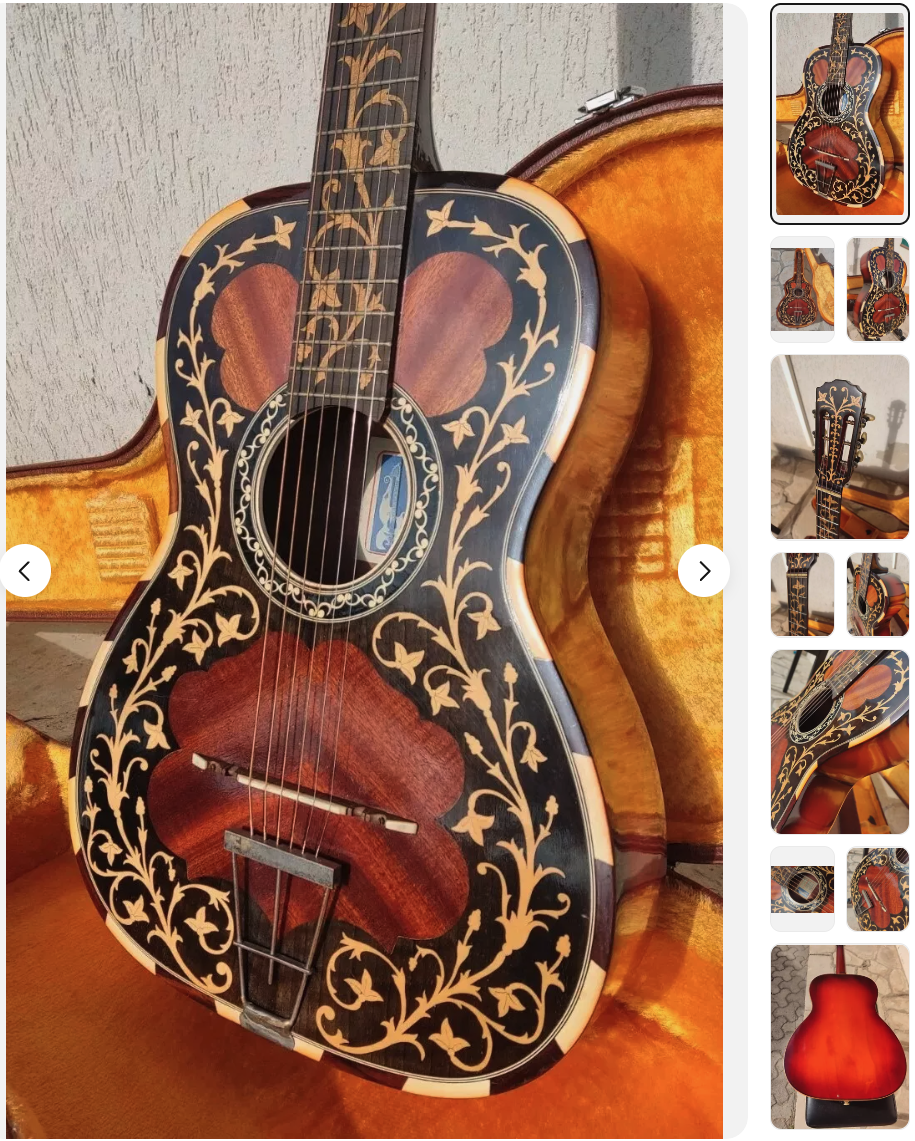This screenshot has width=915, height=1141.
Task: Go to the previous photo with left arrow
Action: pos(25,570)
